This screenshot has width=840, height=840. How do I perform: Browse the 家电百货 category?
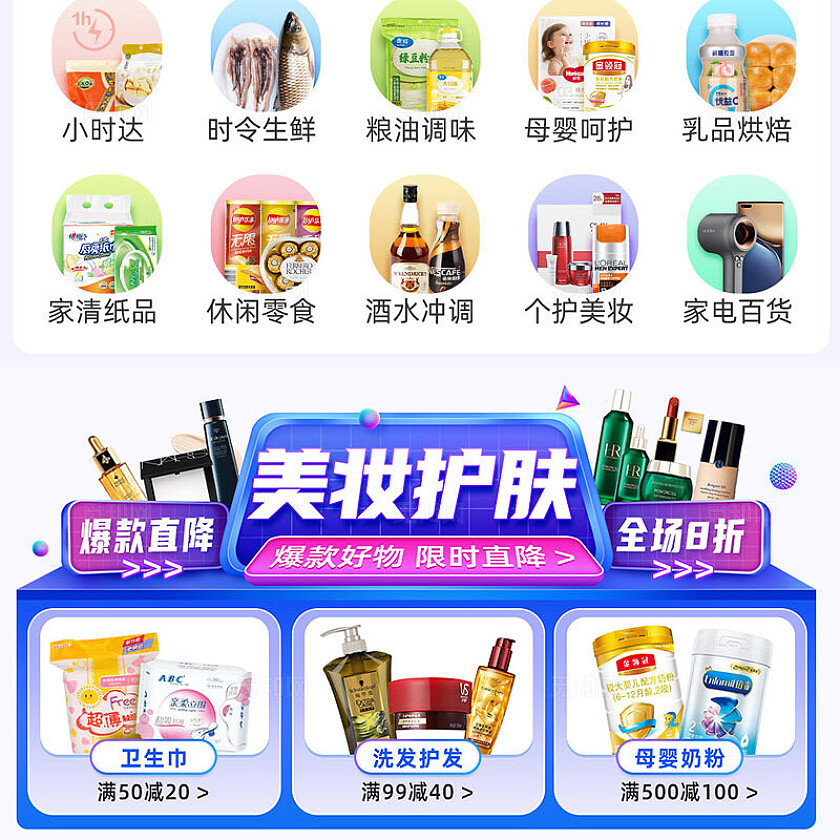pos(737,250)
